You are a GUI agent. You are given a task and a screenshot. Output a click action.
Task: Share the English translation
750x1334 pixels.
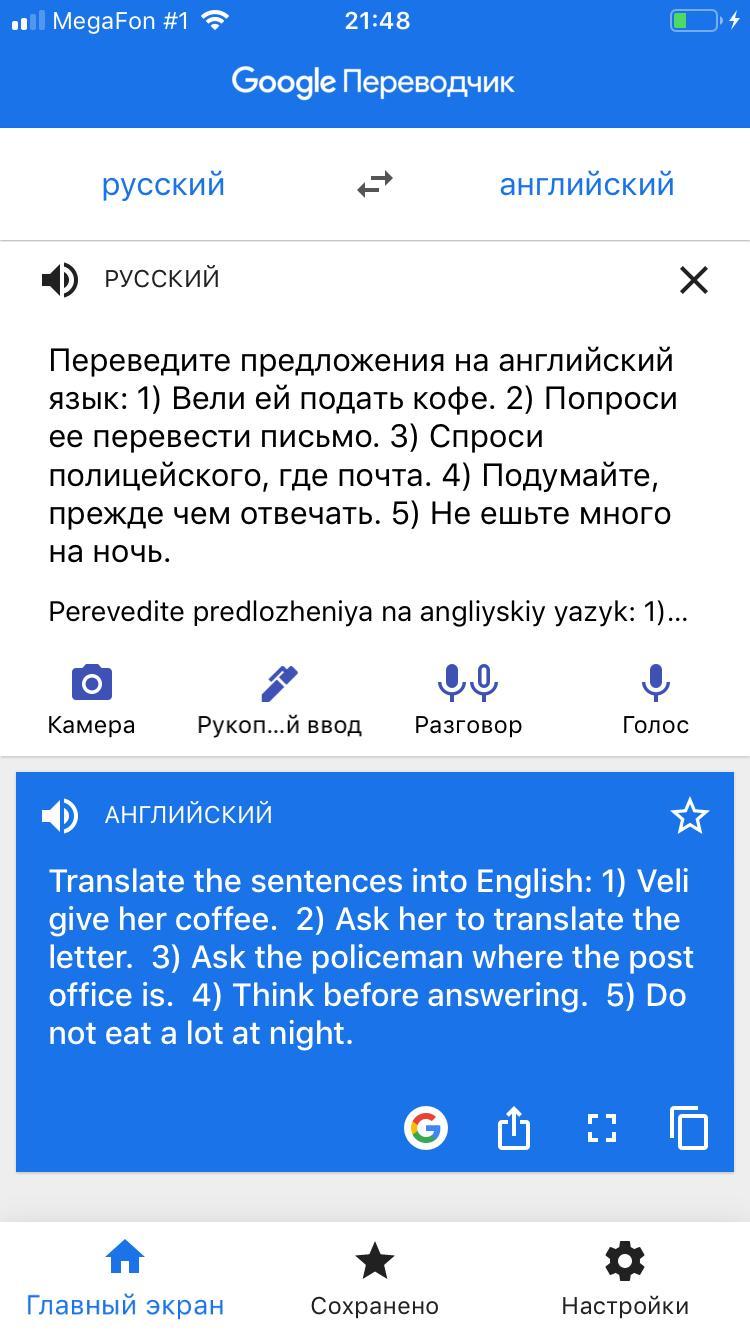tap(513, 1128)
